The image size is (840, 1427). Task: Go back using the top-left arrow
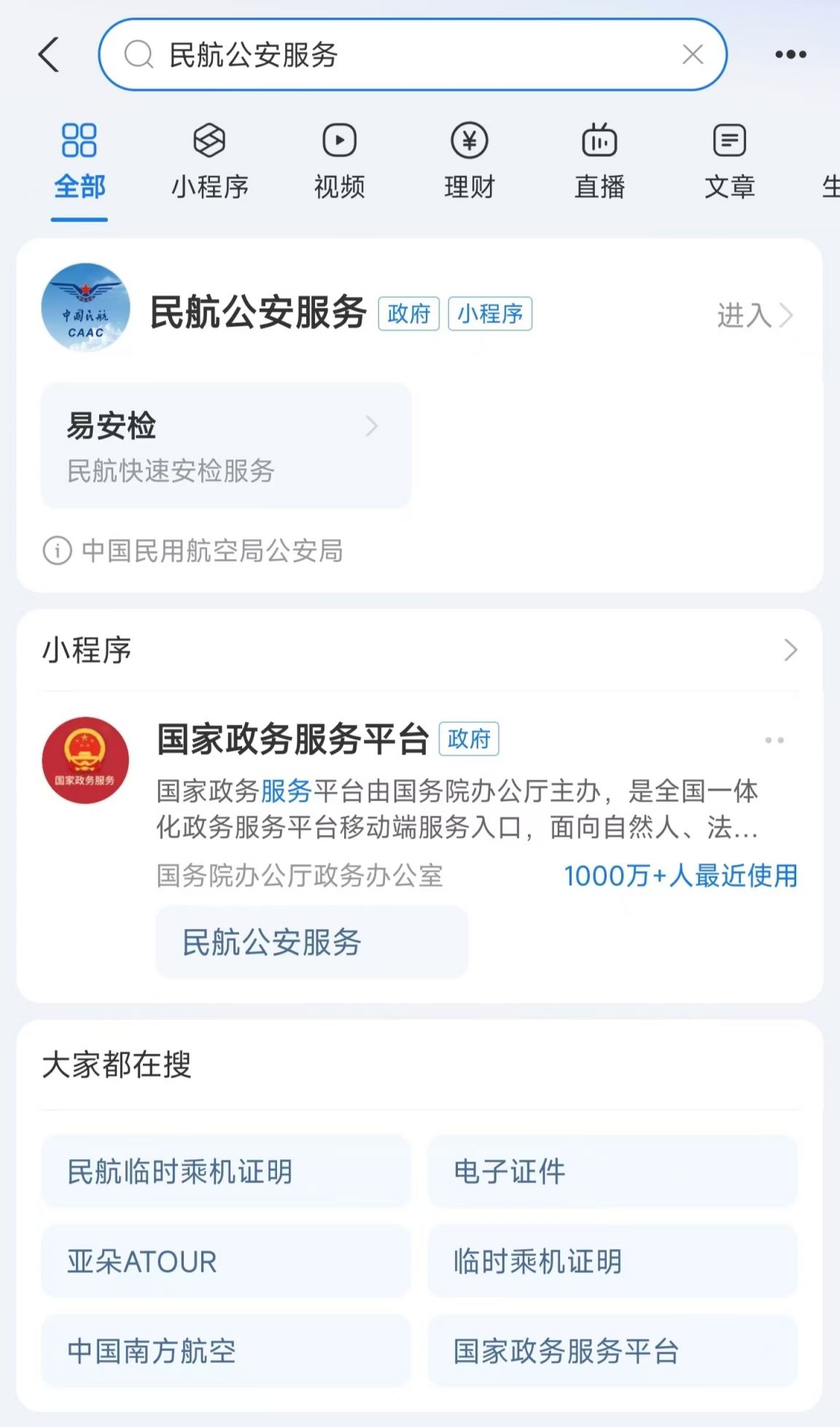[x=49, y=55]
